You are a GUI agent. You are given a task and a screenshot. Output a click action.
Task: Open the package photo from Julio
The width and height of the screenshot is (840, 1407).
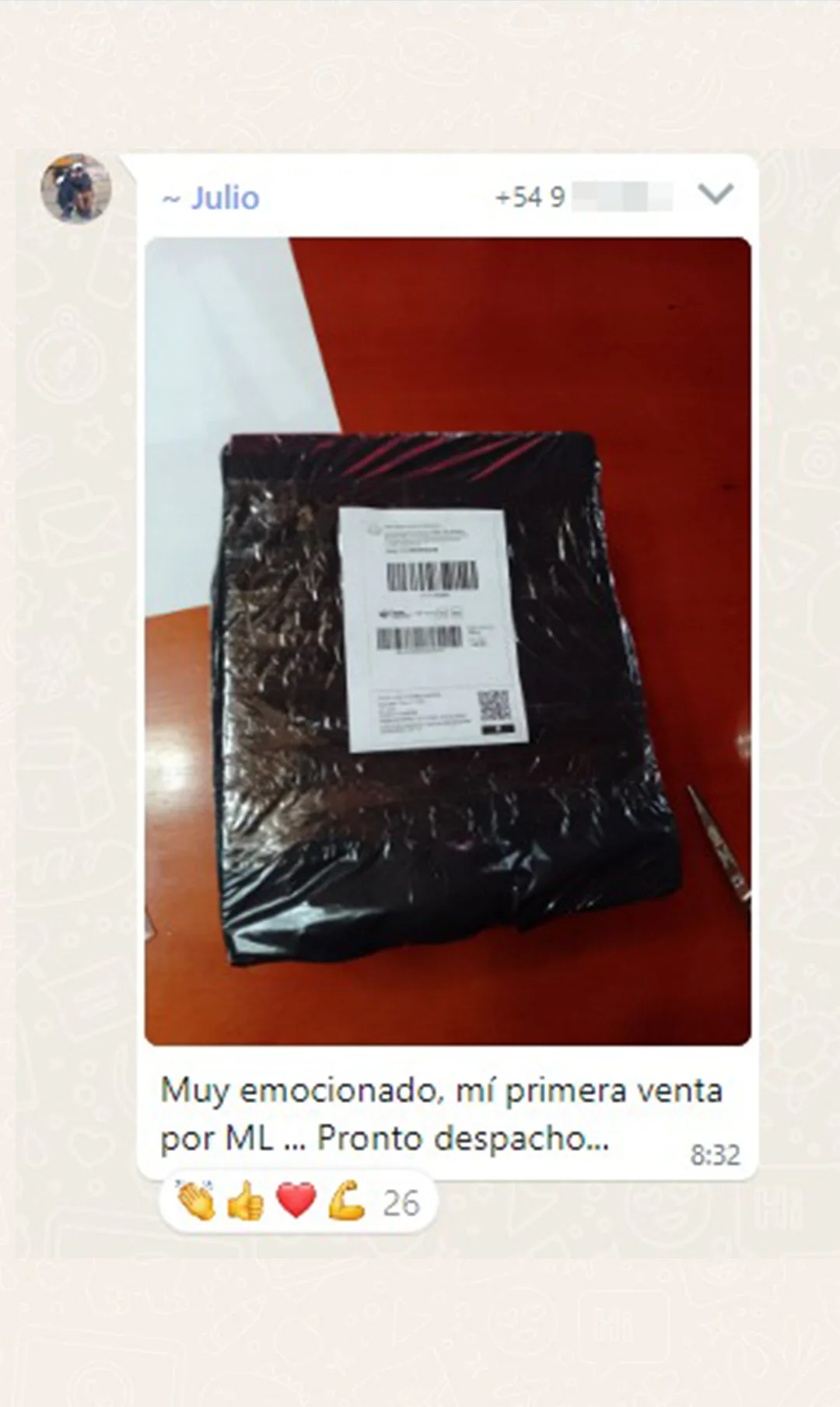[447, 641]
